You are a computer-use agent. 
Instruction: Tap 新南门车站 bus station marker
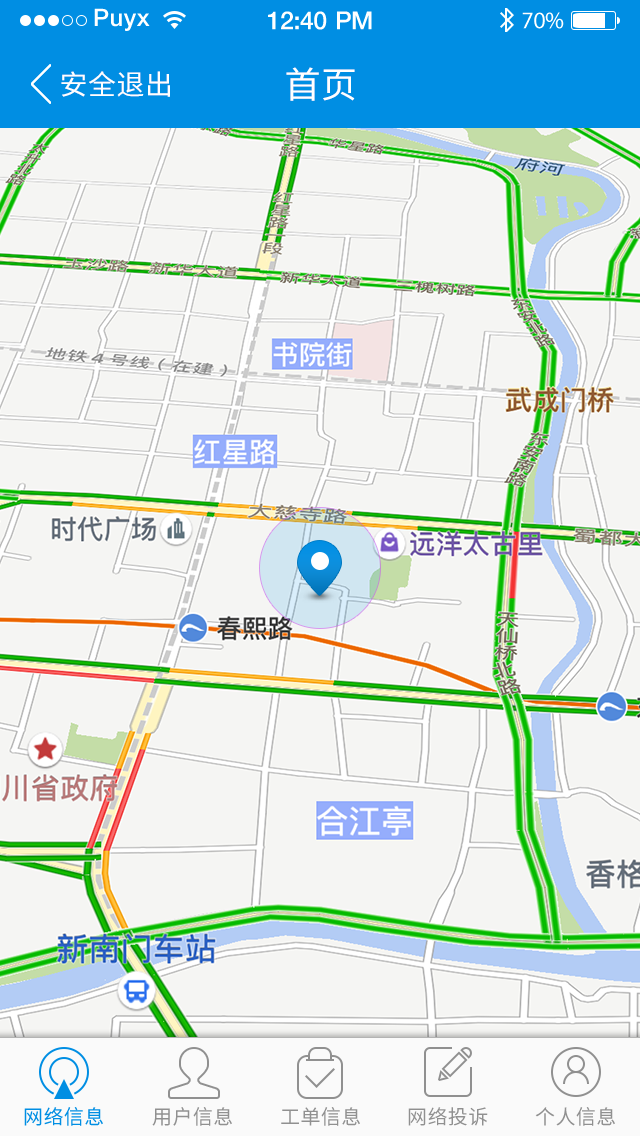click(x=135, y=992)
